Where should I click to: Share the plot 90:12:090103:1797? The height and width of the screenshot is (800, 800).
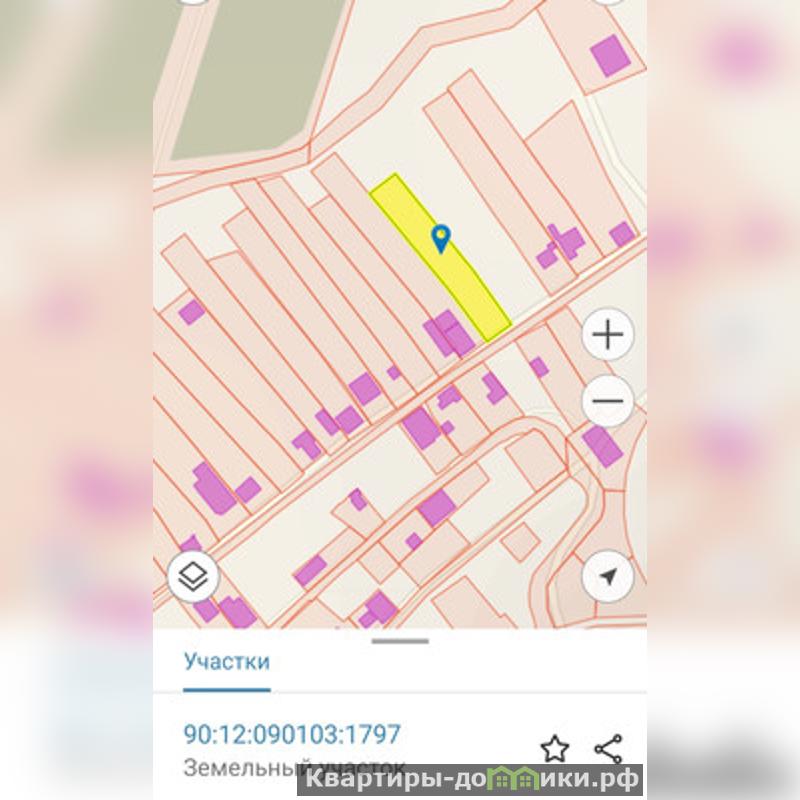[608, 748]
